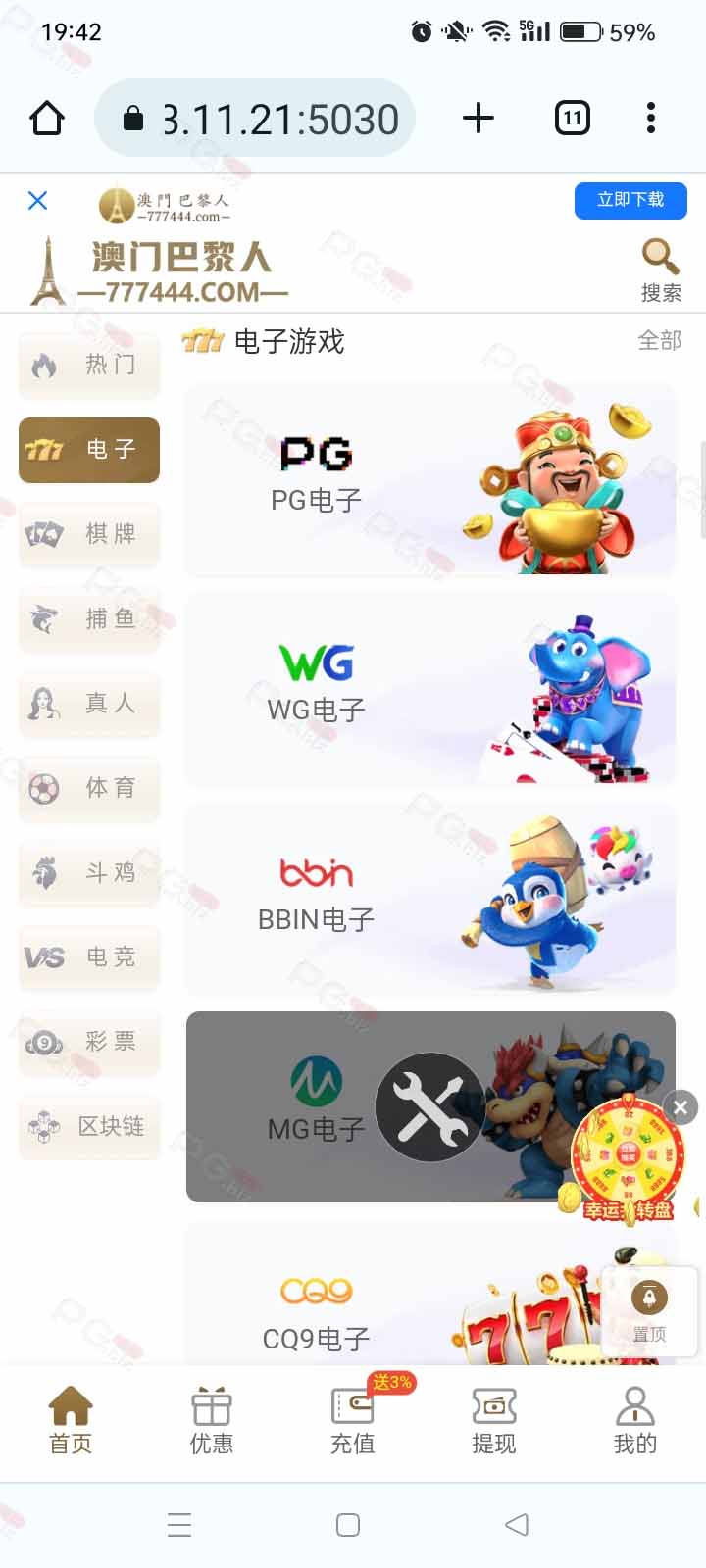
Task: Open the PG电子 game card
Action: (430, 480)
